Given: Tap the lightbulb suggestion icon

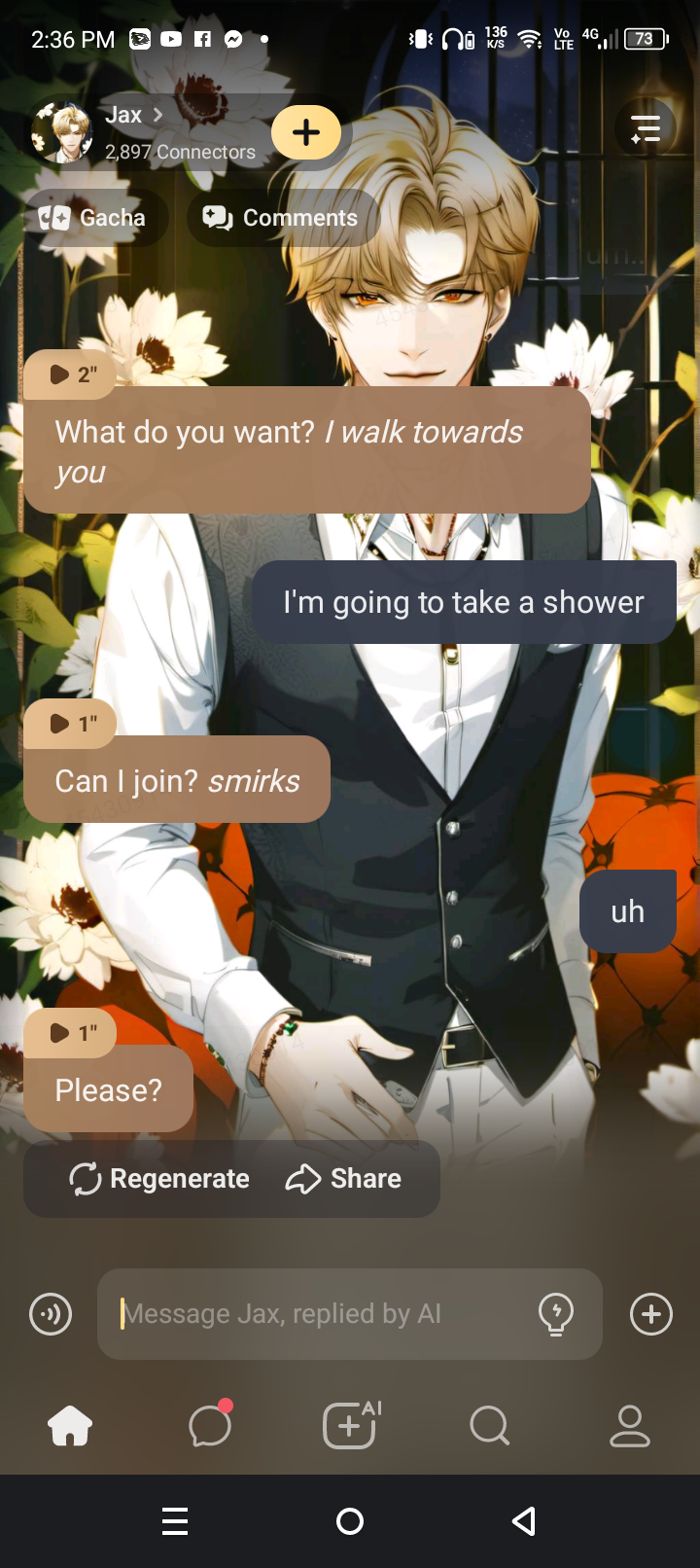Looking at the screenshot, I should click(556, 1314).
